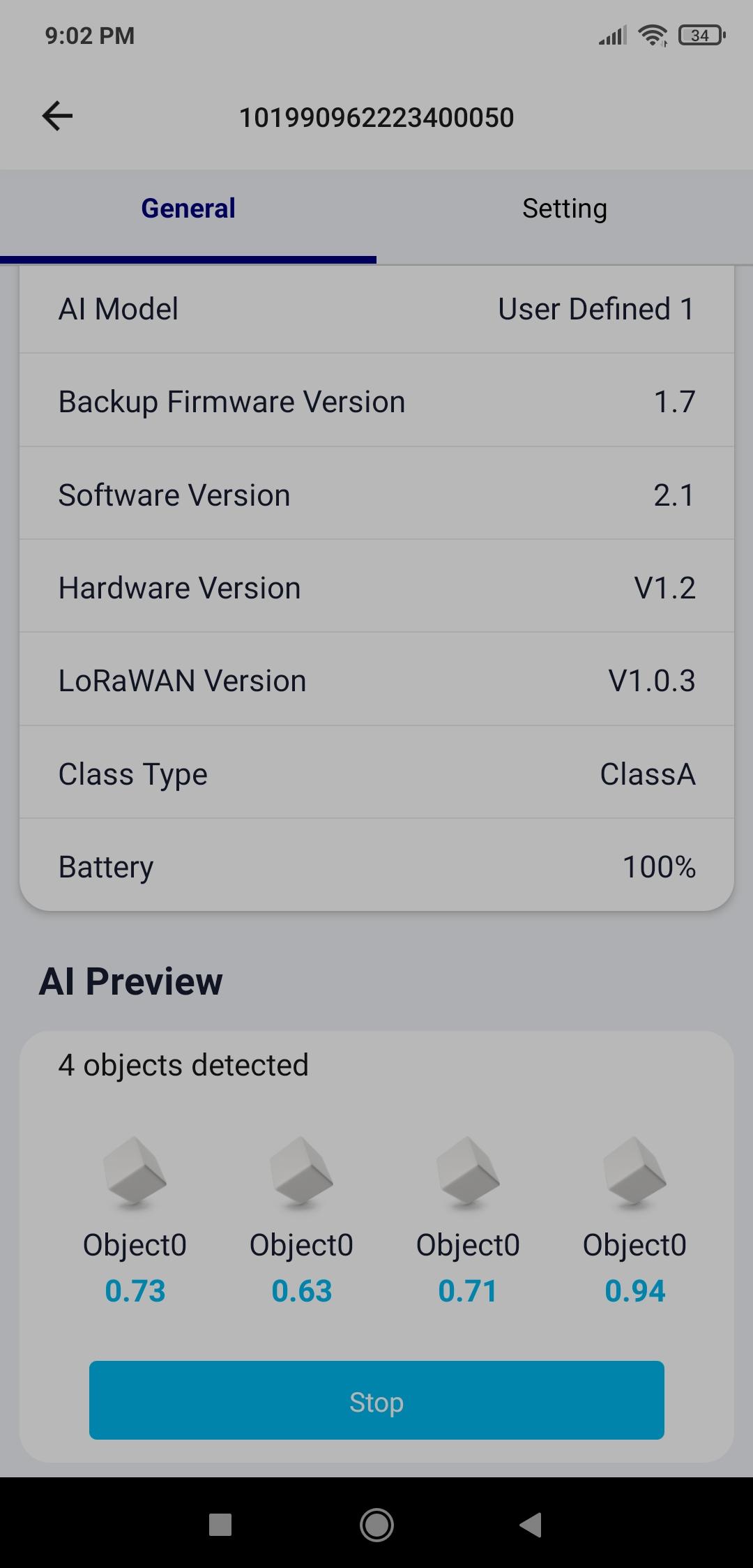Image resolution: width=753 pixels, height=1568 pixels.
Task: Open recent apps from navigation bar
Action: coord(220,1525)
